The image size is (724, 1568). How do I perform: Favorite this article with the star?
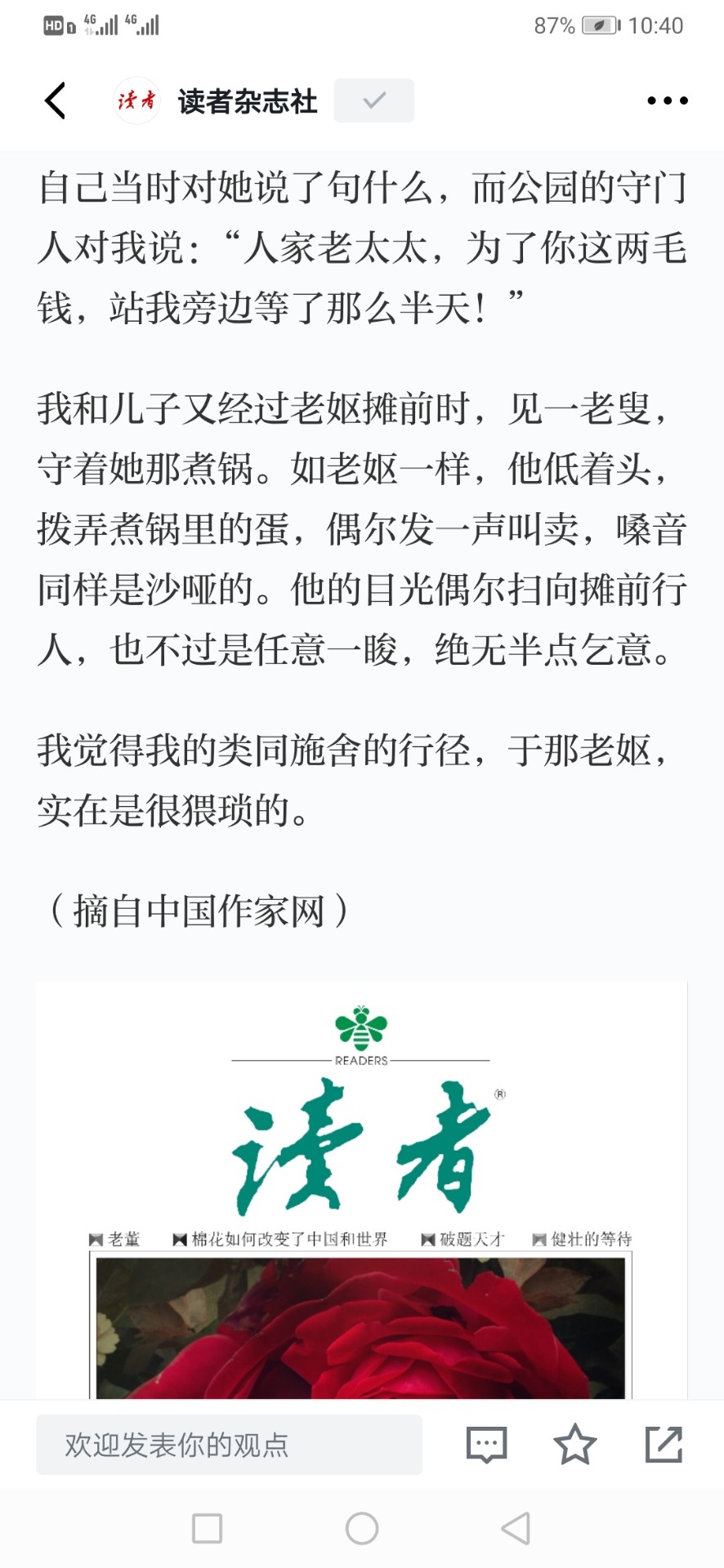(575, 1445)
